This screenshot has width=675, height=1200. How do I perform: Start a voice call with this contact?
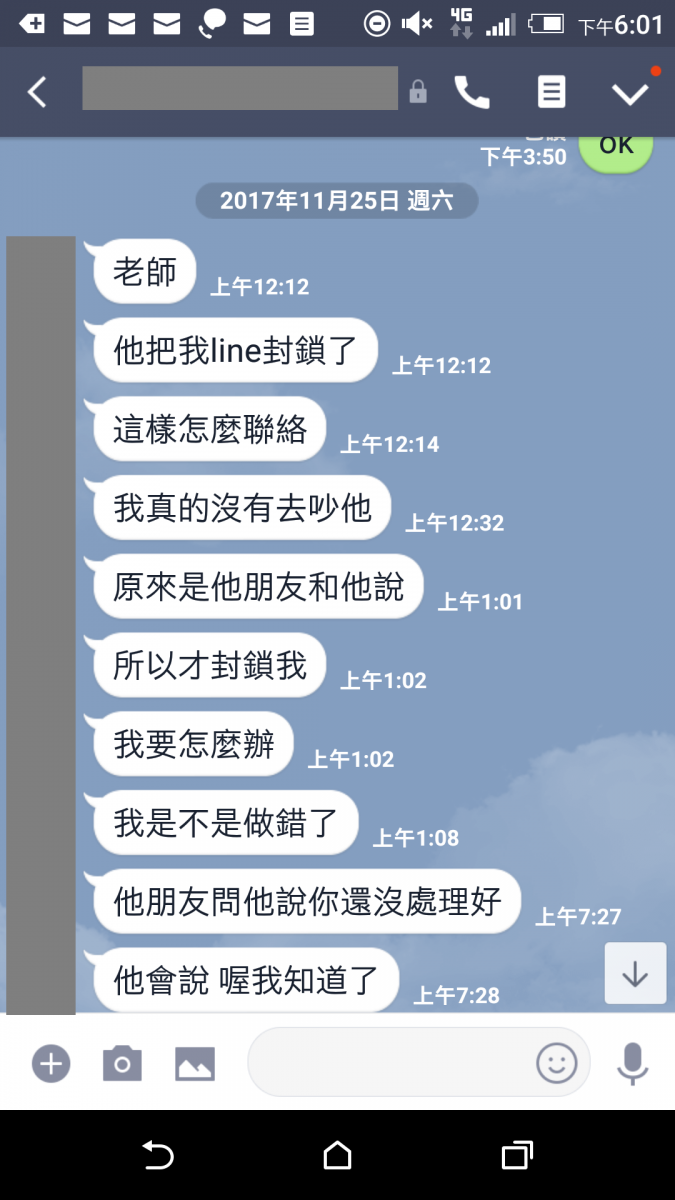tap(472, 92)
